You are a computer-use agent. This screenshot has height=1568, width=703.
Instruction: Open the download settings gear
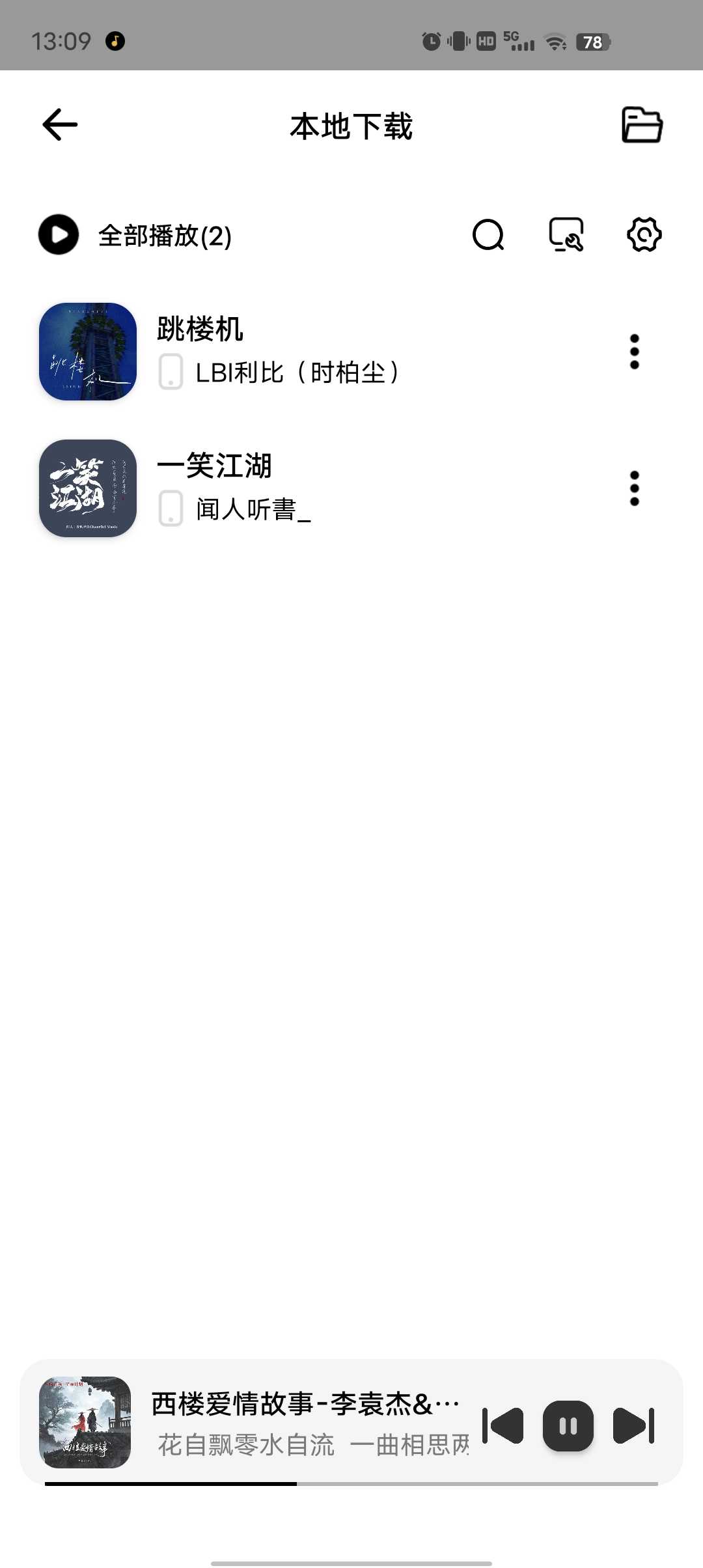pos(644,235)
